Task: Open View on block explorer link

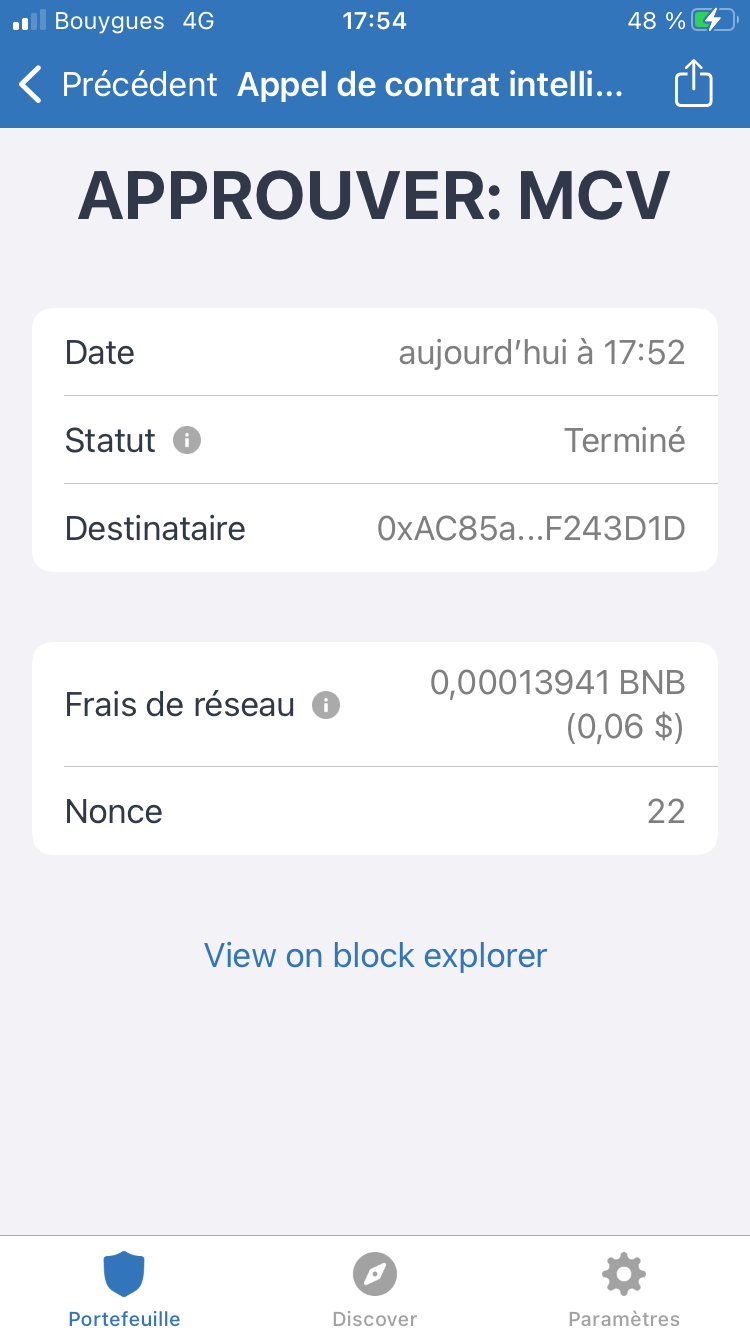Action: point(375,955)
